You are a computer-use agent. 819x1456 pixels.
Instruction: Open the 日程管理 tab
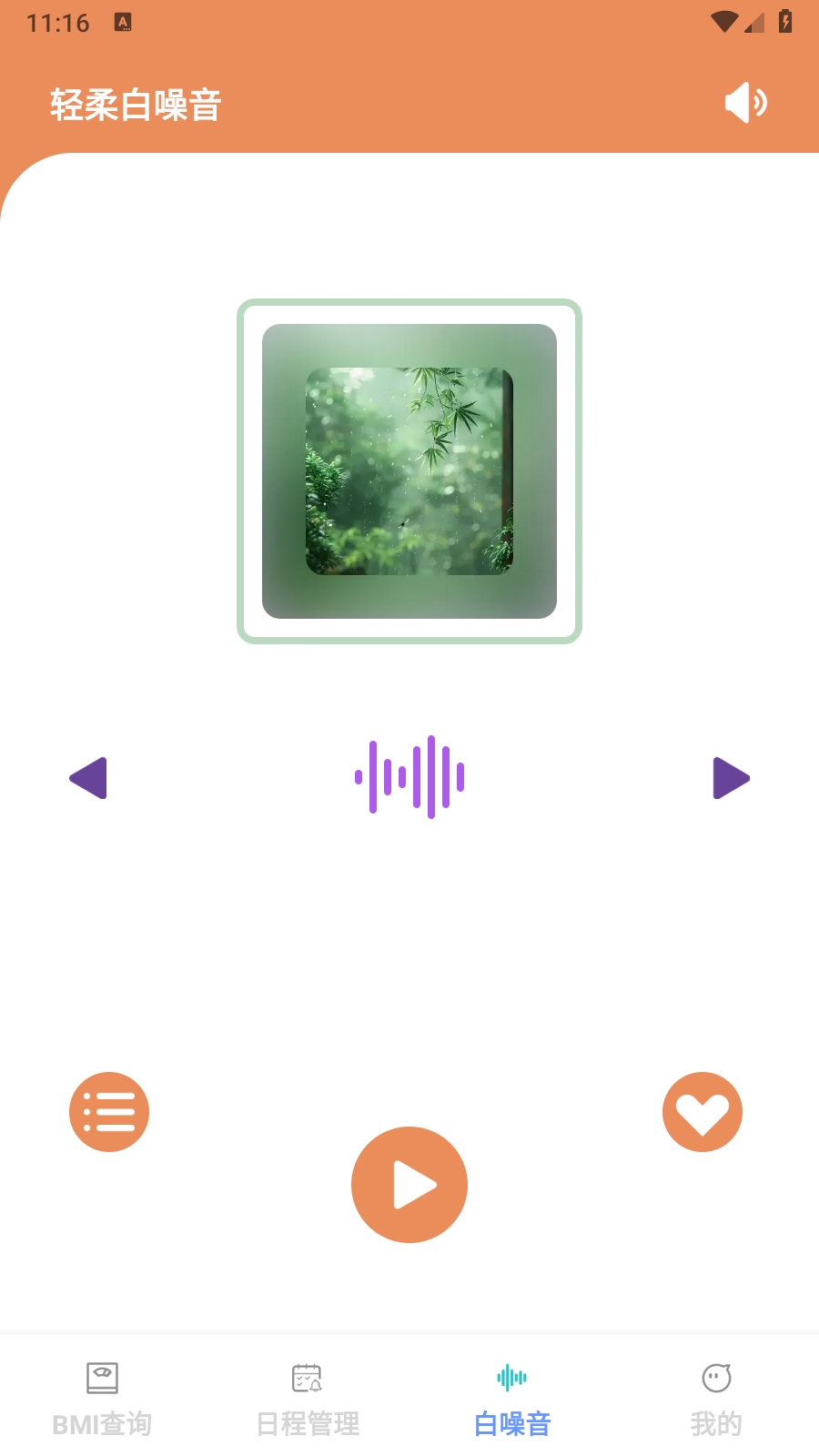coord(308,1400)
